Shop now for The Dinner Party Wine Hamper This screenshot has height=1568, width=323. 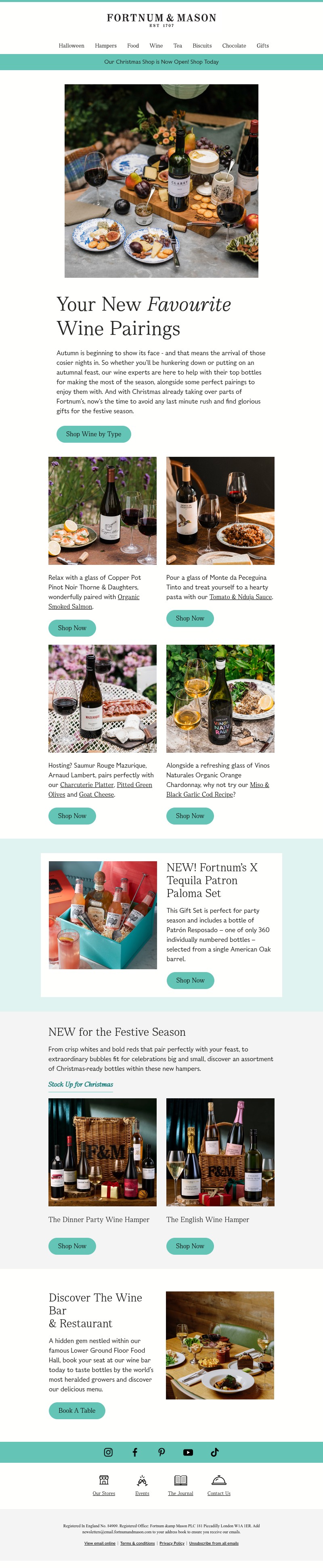click(x=72, y=1246)
